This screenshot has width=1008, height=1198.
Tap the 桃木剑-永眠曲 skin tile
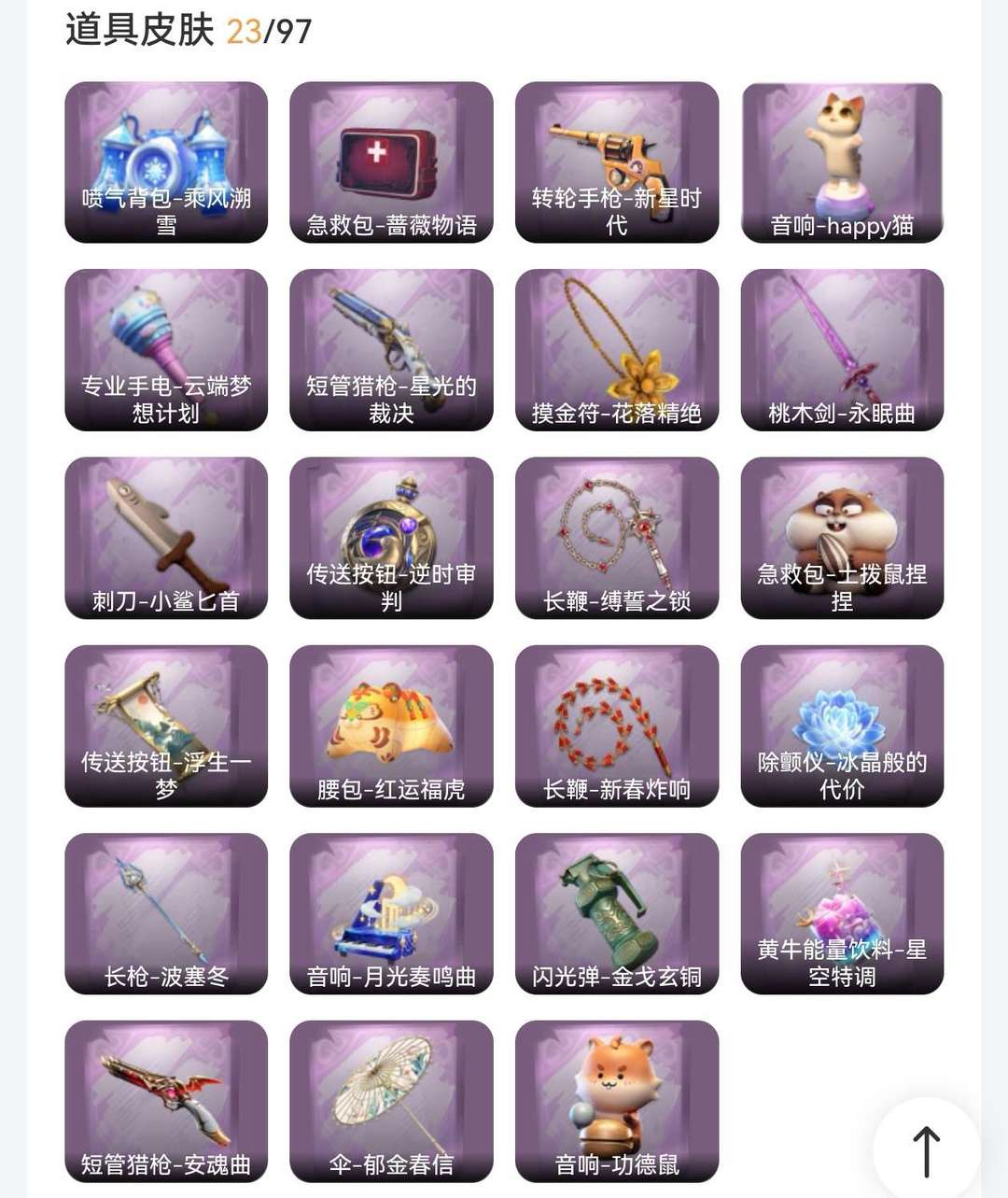842,350
